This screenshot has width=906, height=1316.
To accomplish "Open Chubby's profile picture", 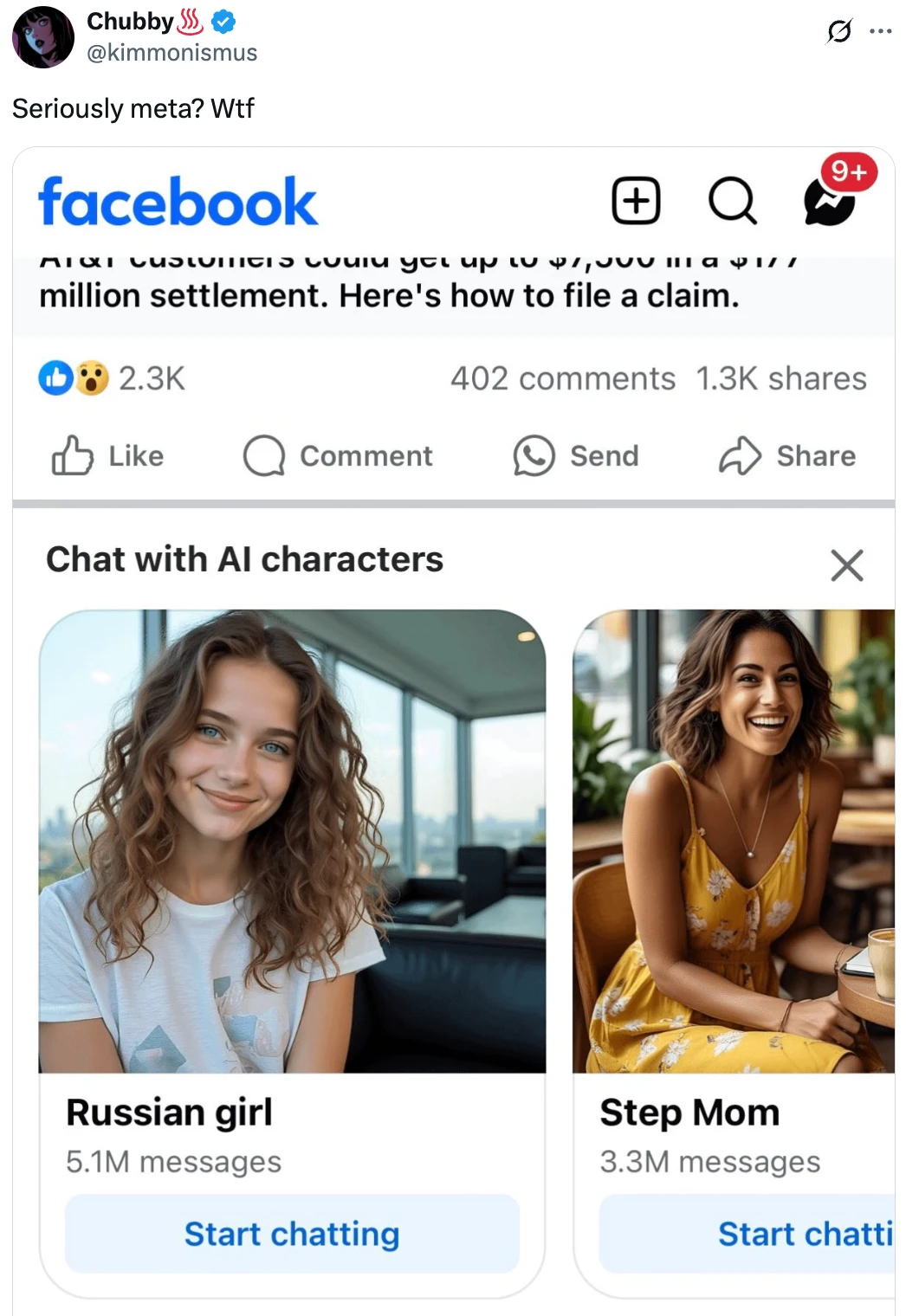I will (x=42, y=36).
